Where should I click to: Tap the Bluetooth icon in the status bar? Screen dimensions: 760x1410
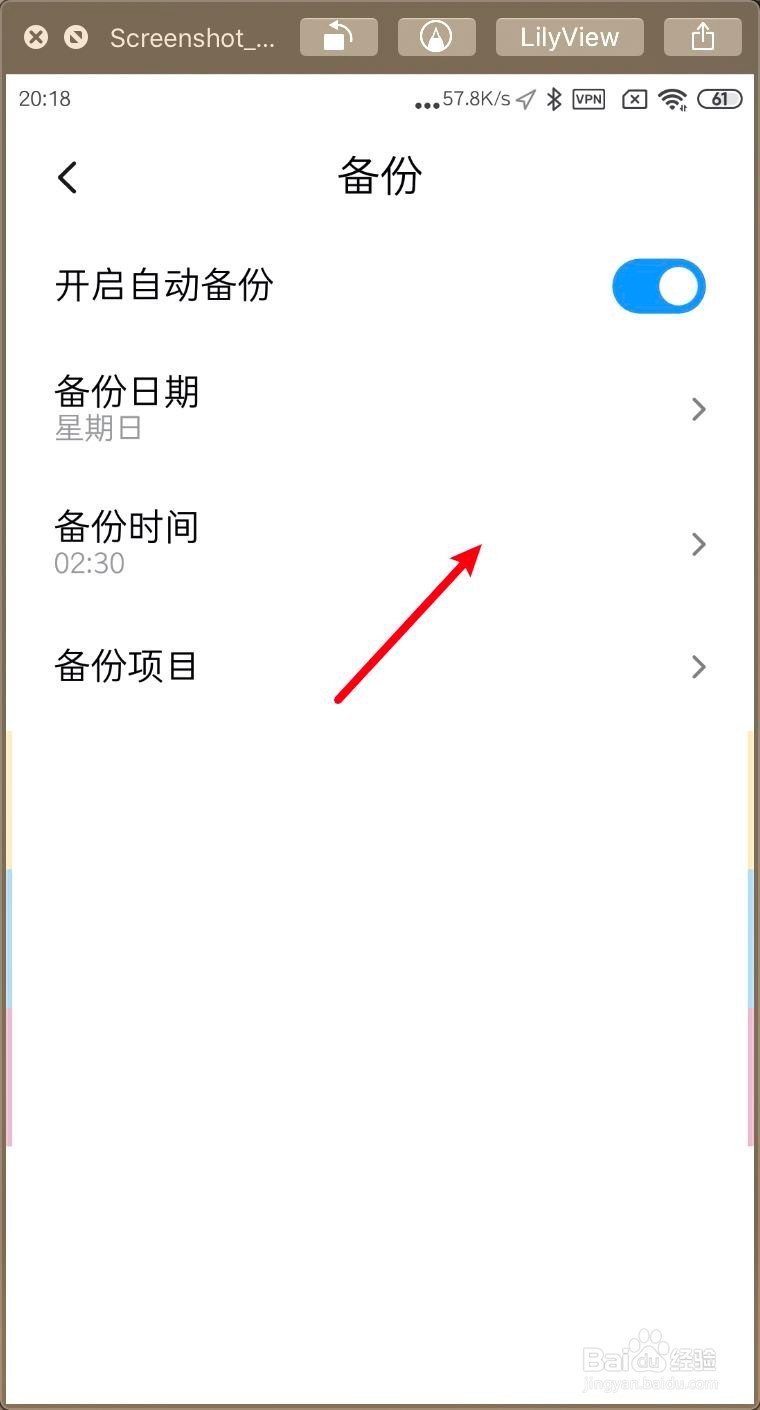[553, 99]
